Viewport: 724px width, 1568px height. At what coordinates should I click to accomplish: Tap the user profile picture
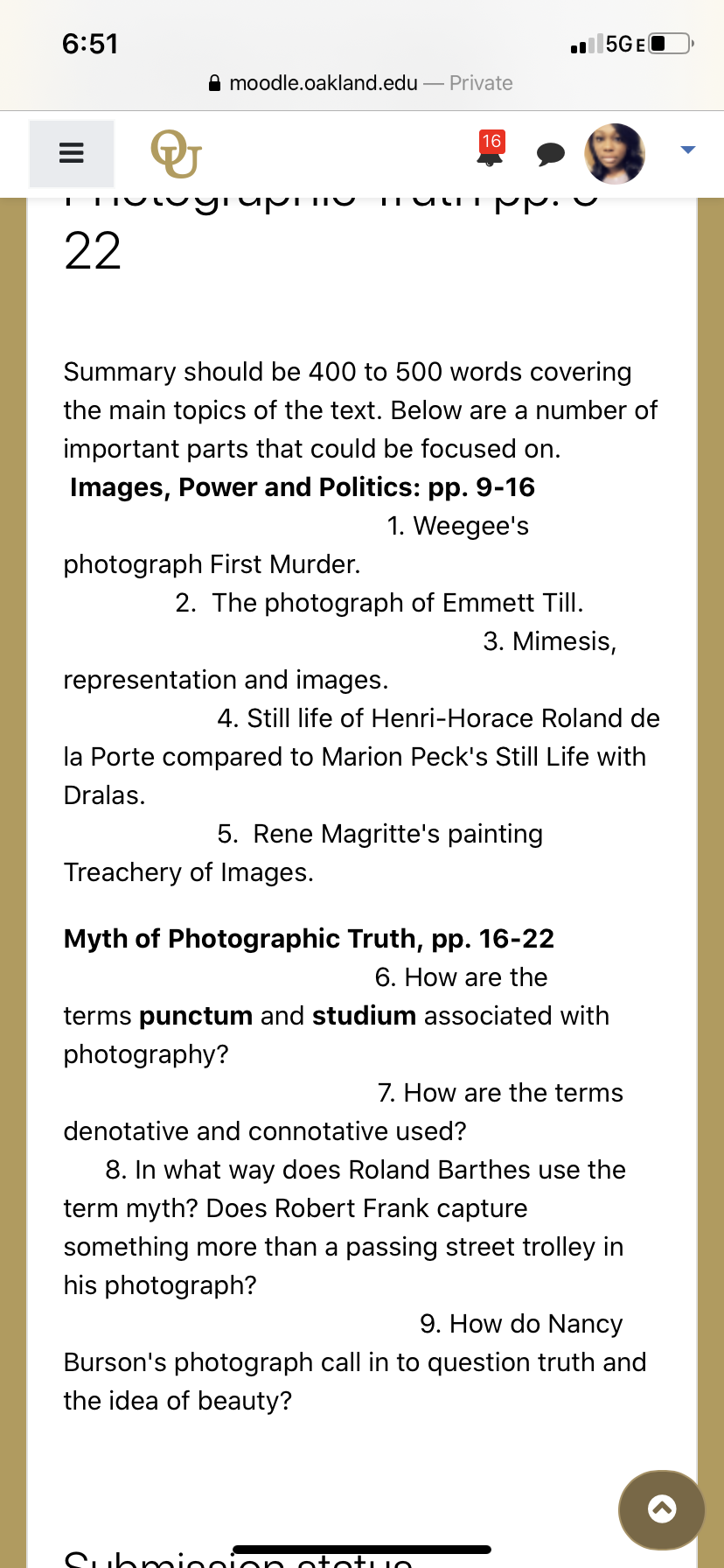(615, 154)
